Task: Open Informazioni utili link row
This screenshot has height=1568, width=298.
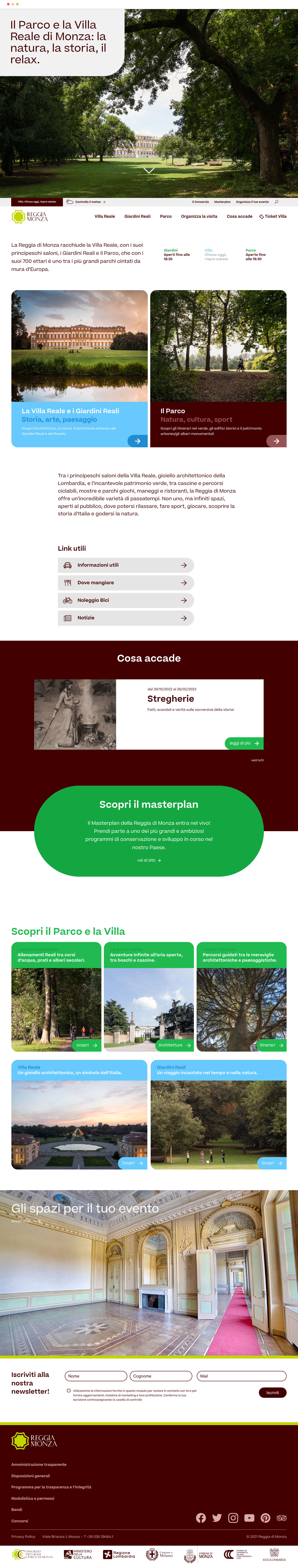Action: point(126,565)
